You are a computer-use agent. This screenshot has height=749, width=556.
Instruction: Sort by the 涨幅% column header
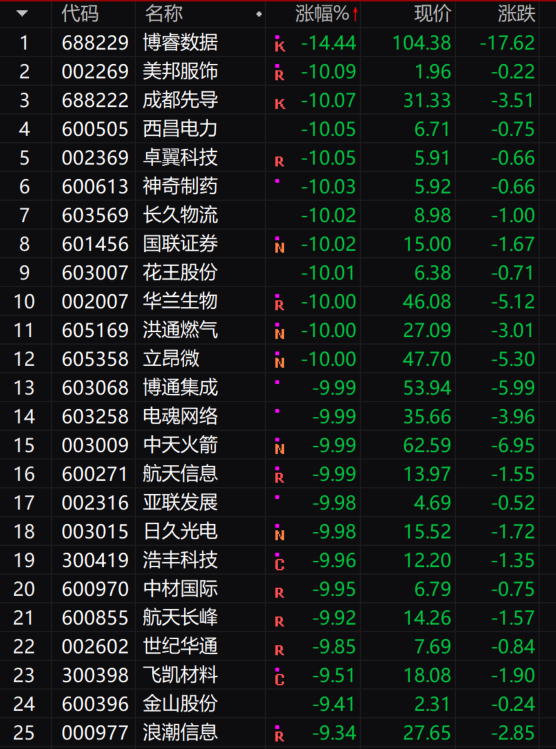tap(323, 14)
